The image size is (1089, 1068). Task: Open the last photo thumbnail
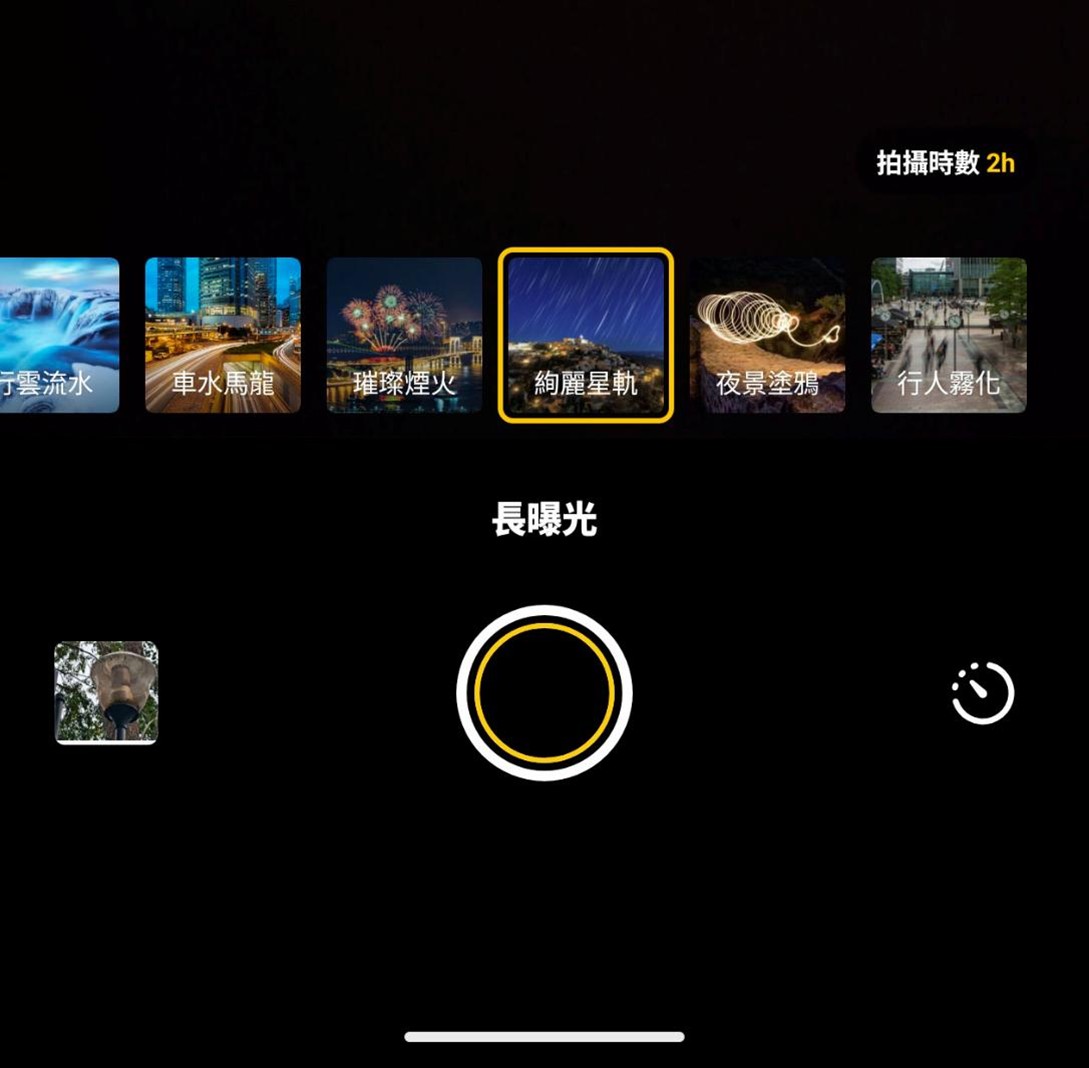[106, 693]
